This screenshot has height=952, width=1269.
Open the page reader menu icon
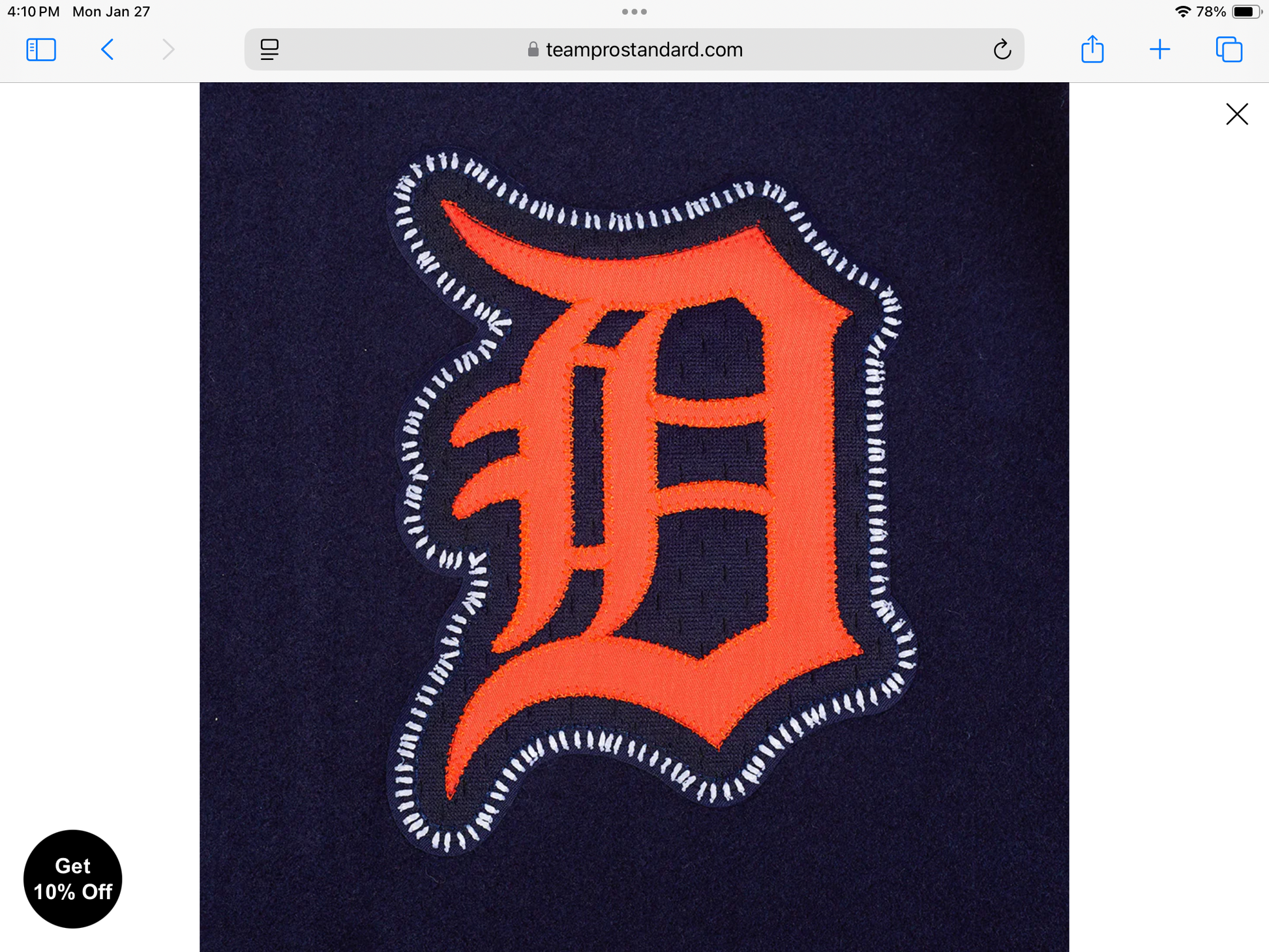269,50
